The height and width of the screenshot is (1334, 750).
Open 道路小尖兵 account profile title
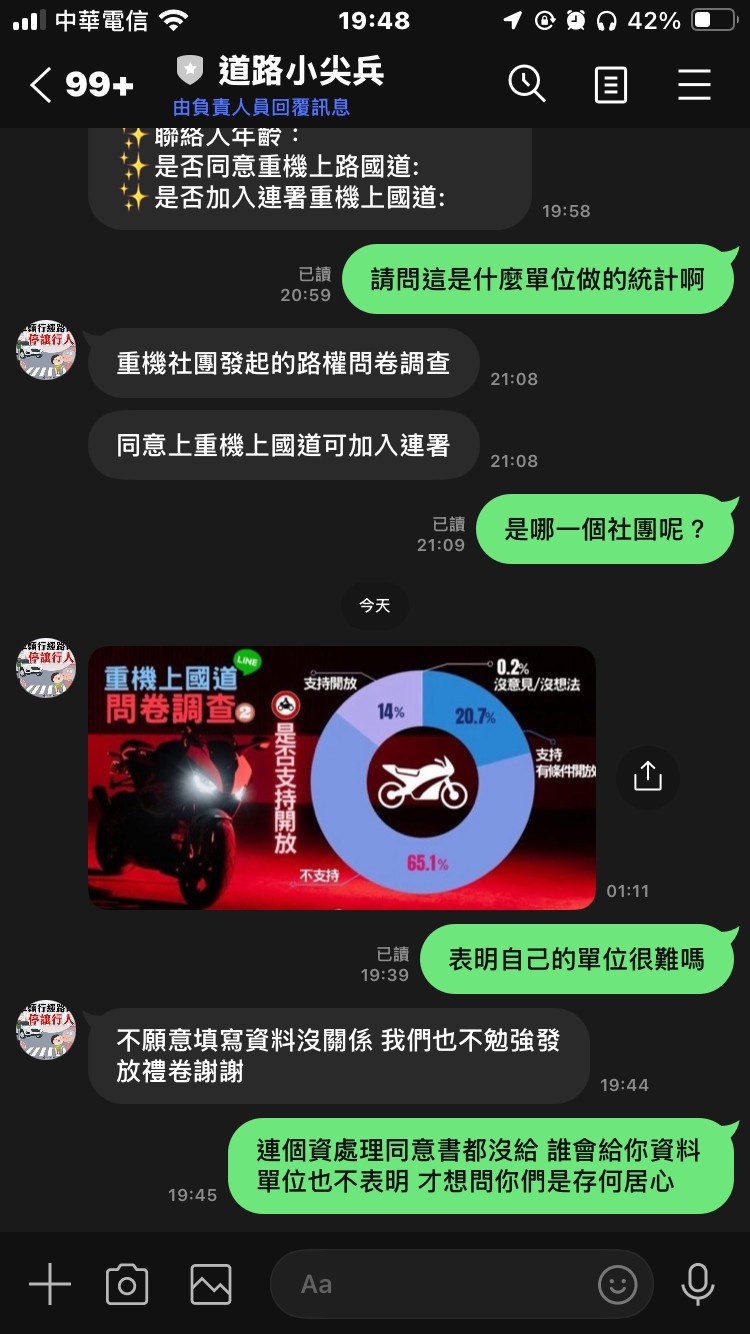coord(300,72)
